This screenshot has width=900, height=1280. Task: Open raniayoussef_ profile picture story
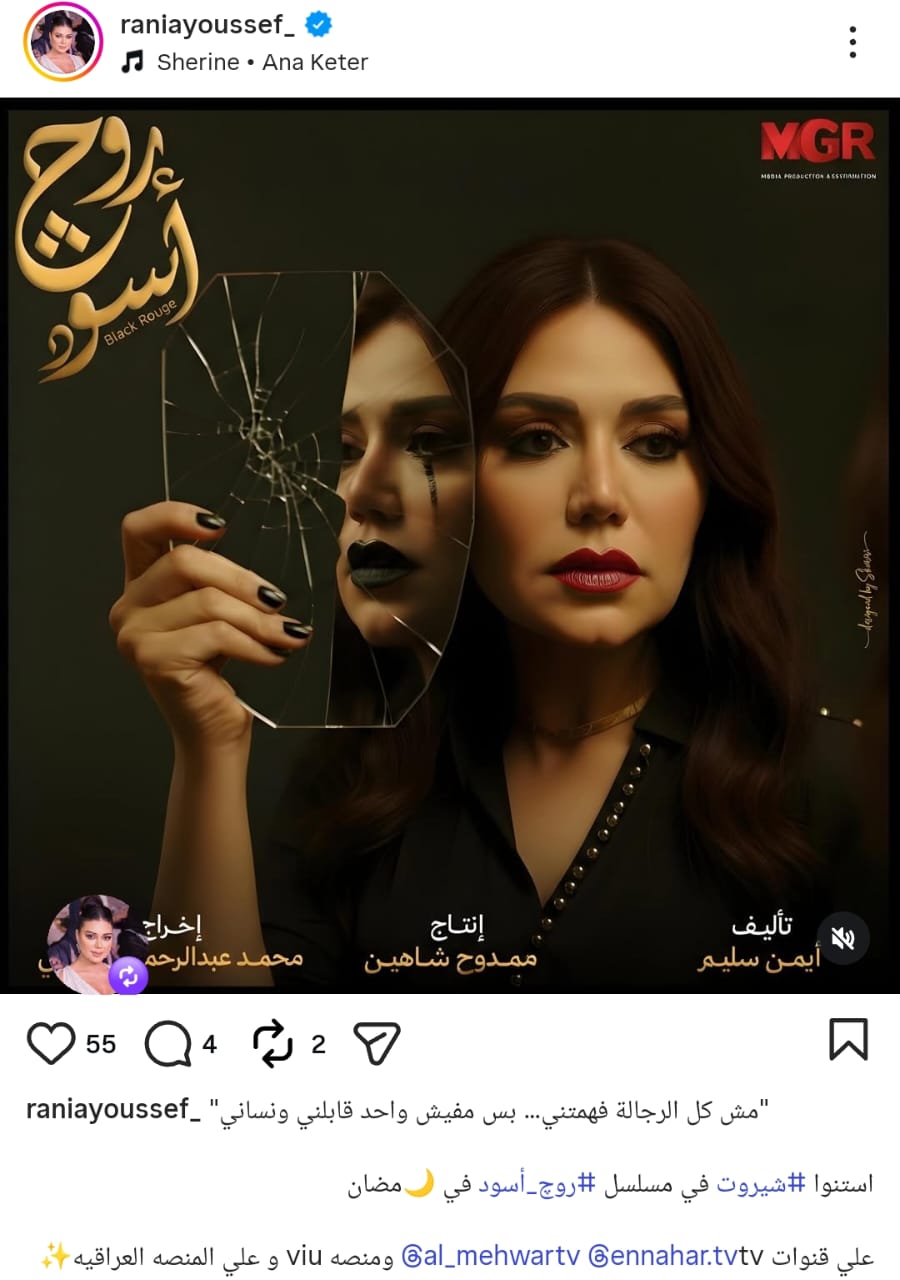(64, 41)
